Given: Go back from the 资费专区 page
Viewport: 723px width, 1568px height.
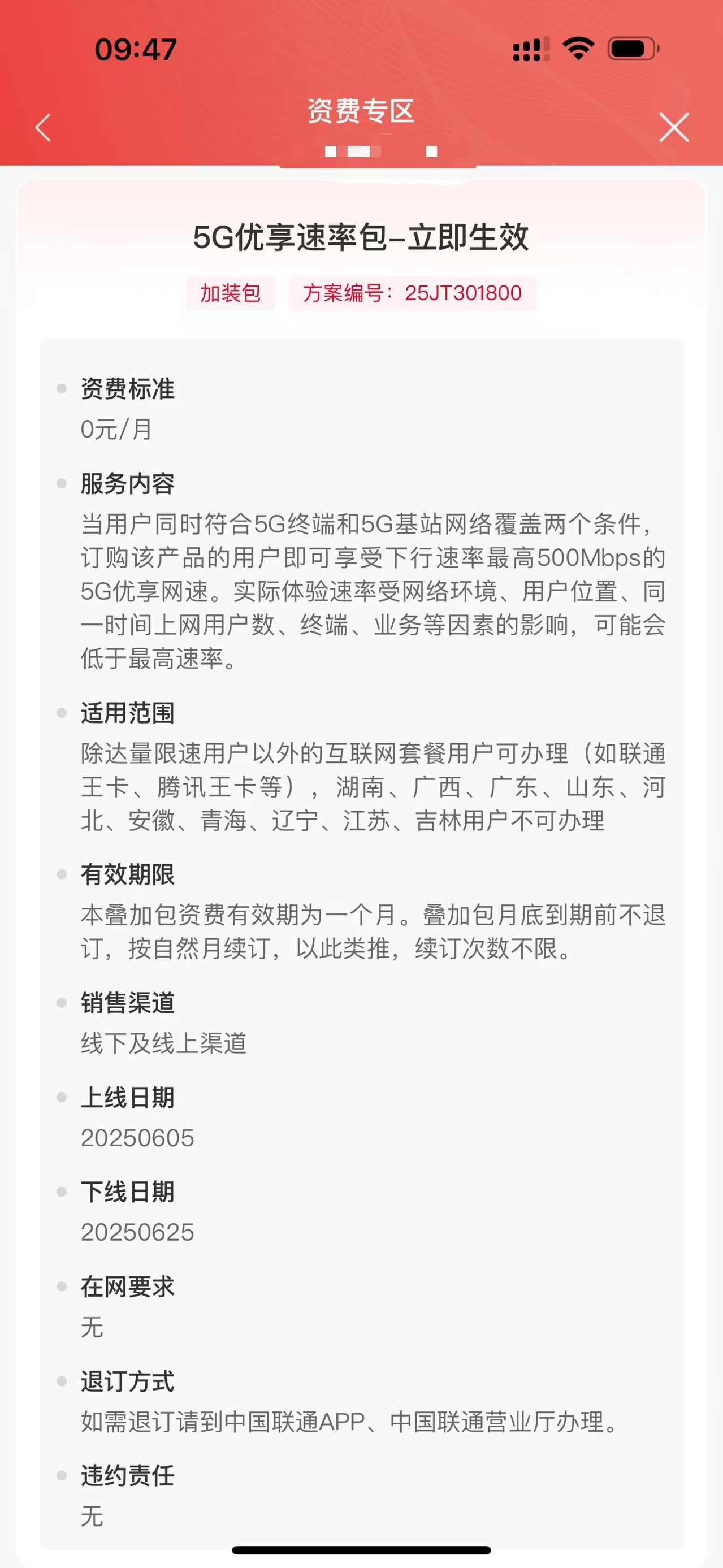Looking at the screenshot, I should 43,128.
